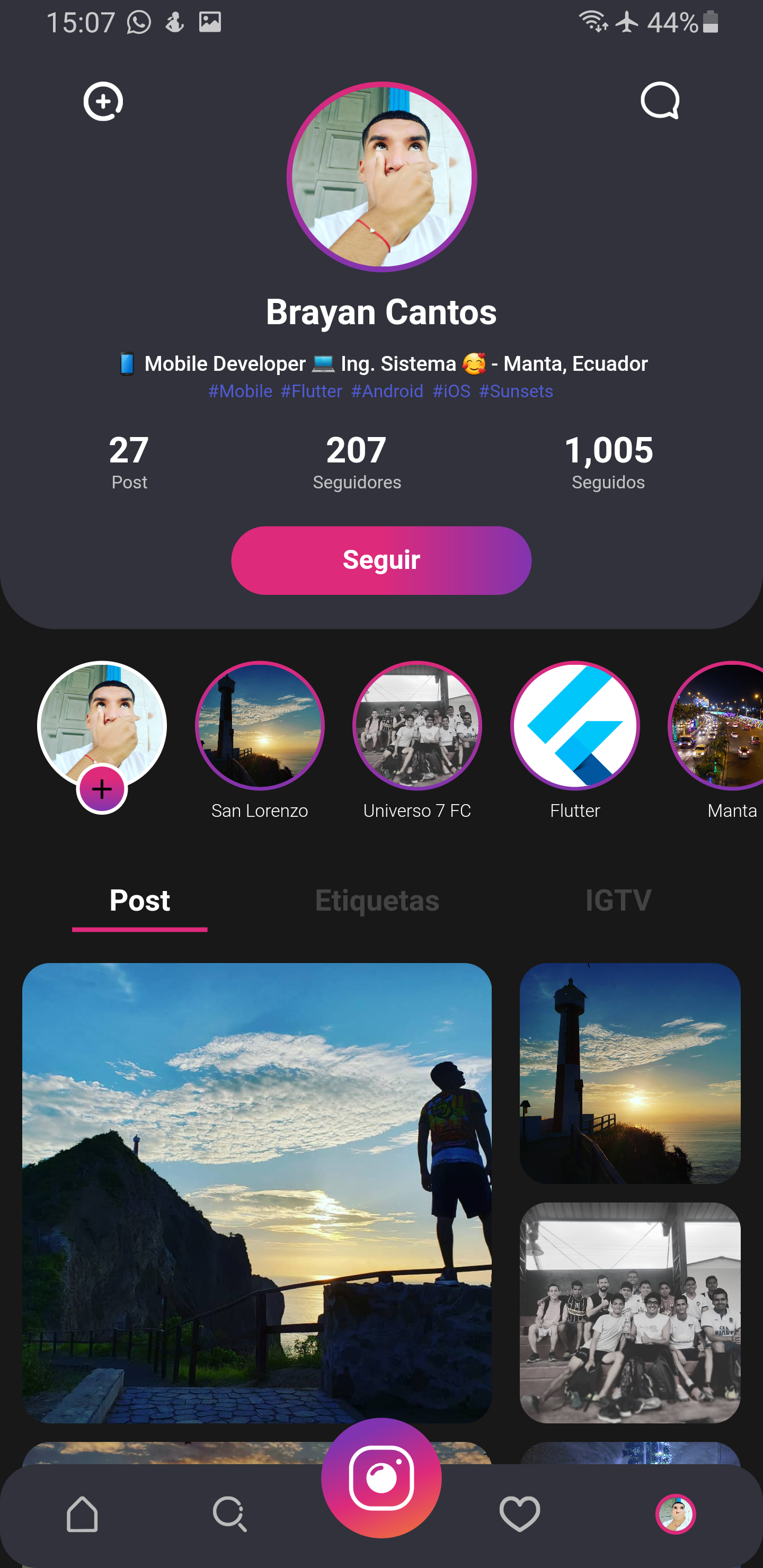The height and width of the screenshot is (1568, 763).
Task: Switch to the IGTV tab
Action: point(618,900)
